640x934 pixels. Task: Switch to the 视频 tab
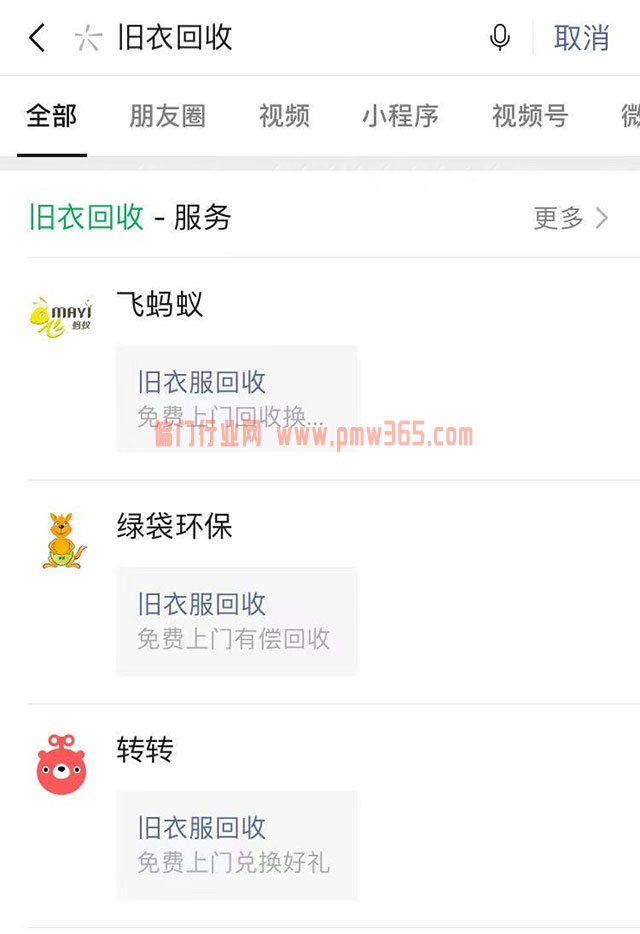coord(284,116)
